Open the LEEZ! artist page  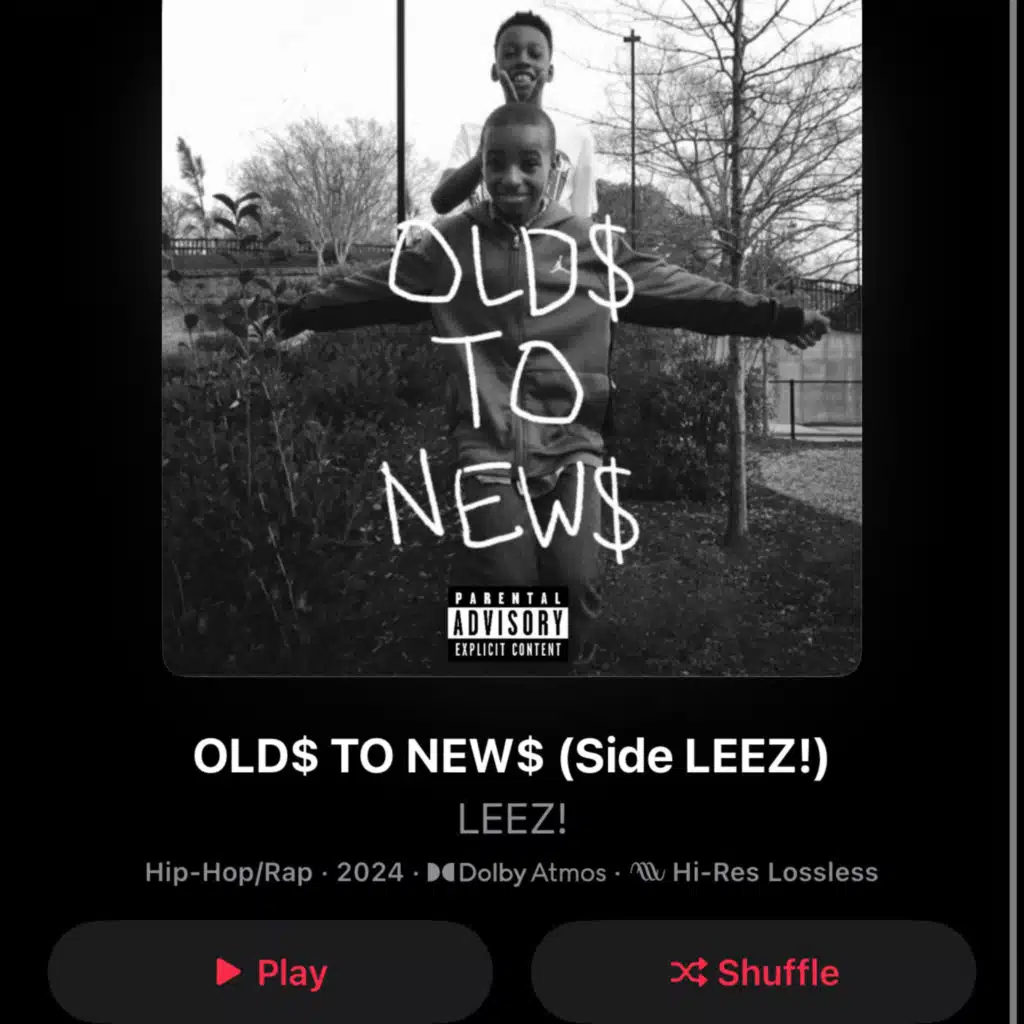click(x=512, y=820)
